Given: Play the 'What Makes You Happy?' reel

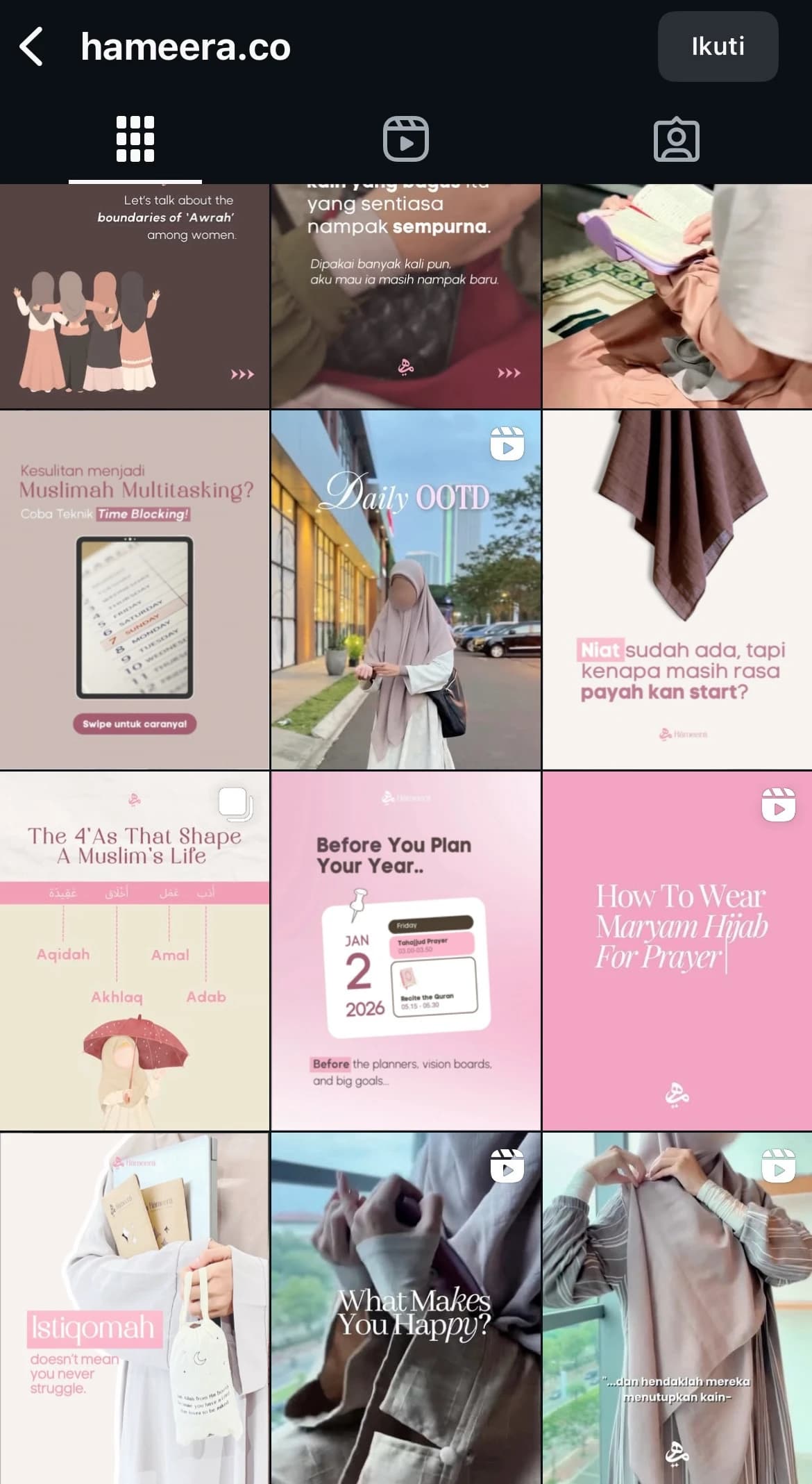Looking at the screenshot, I should [x=405, y=1309].
